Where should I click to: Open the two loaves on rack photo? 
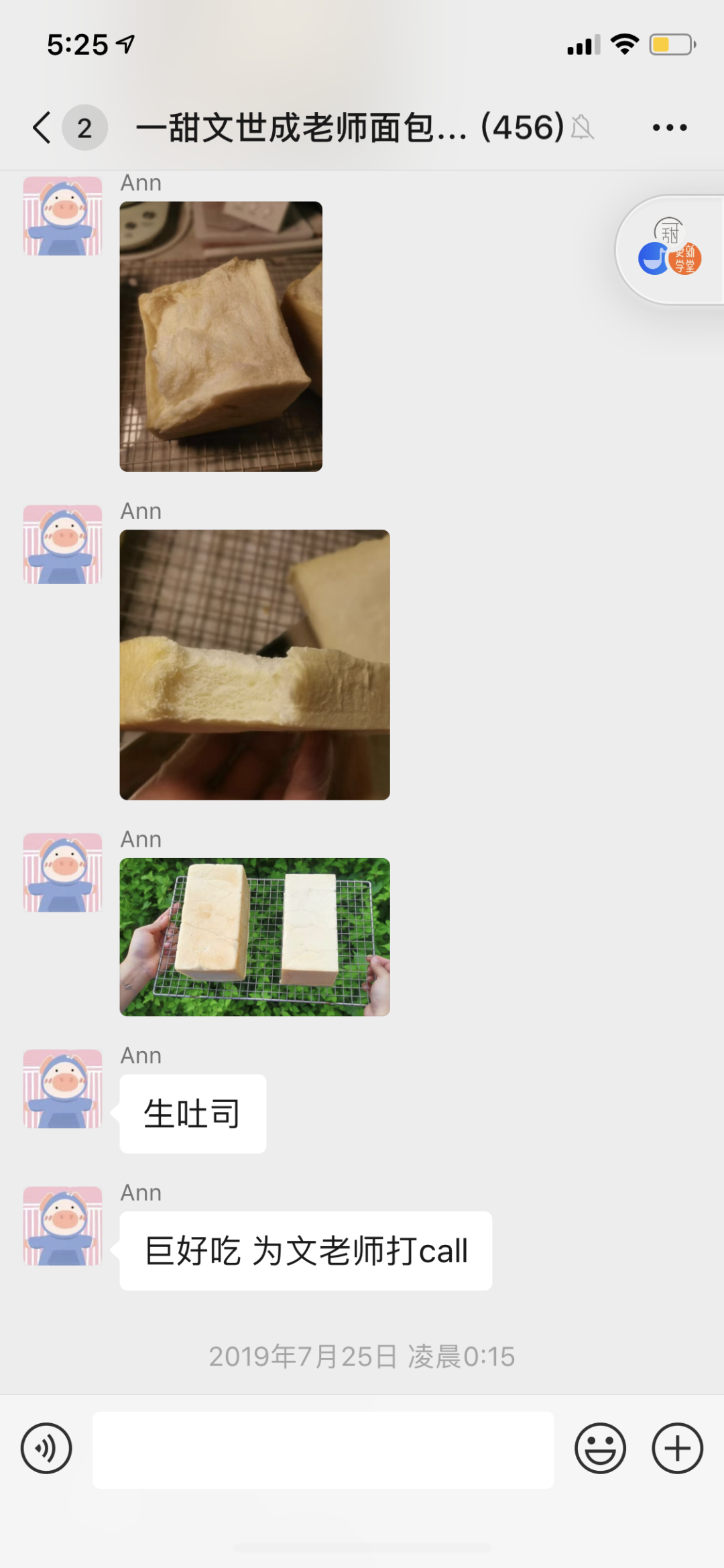tap(255, 937)
